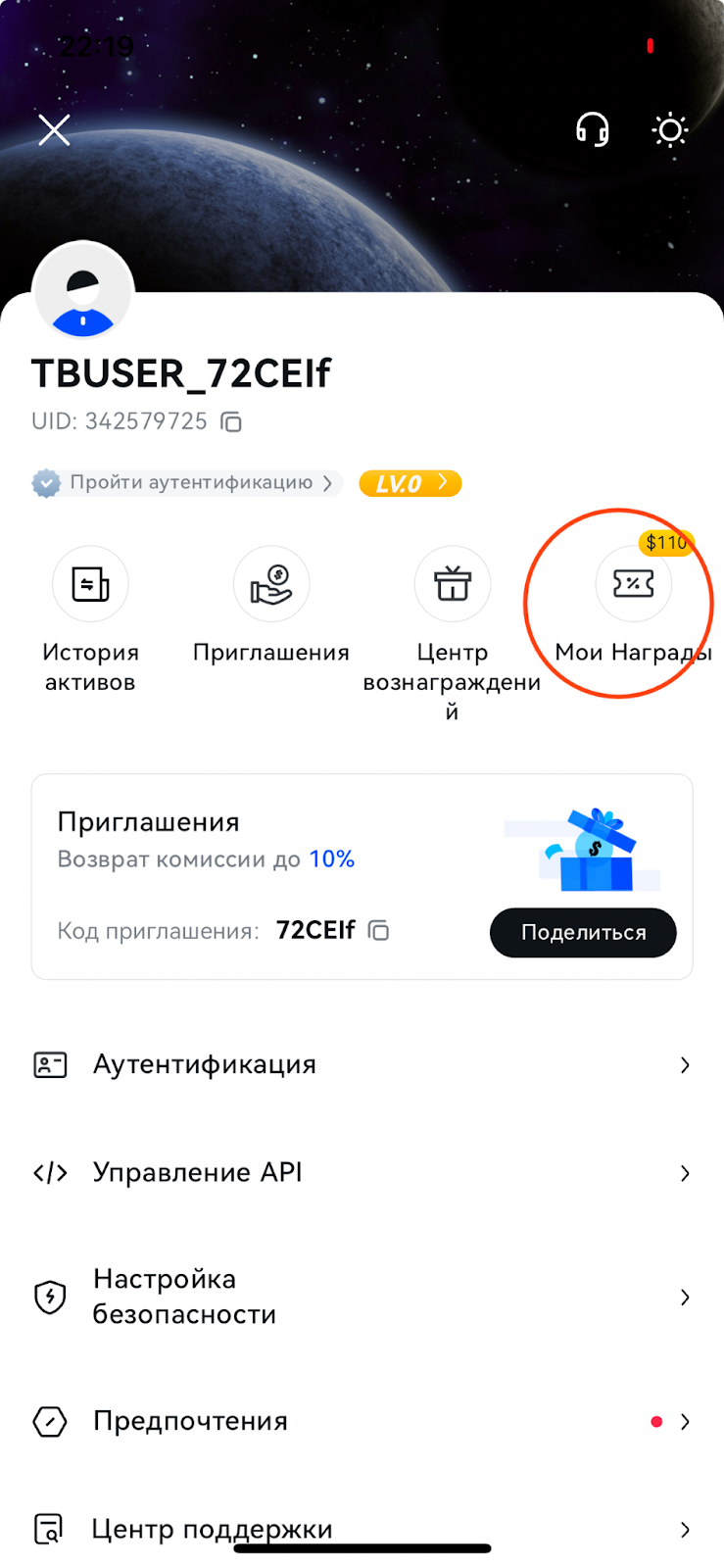Image resolution: width=724 pixels, height=1568 pixels.
Task: Go to Настройка безопасности
Action: pyautogui.click(x=362, y=1297)
